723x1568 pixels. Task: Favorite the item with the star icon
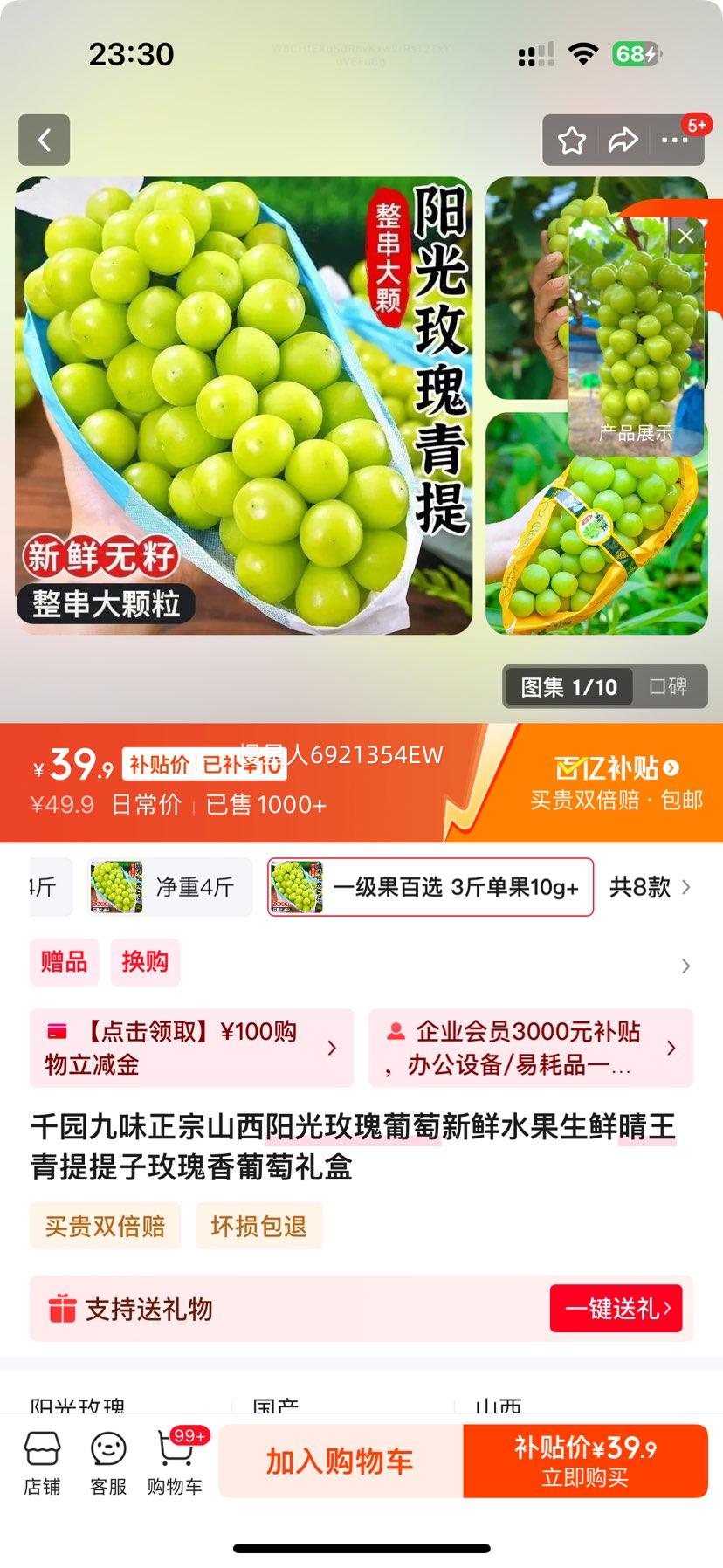(572, 140)
